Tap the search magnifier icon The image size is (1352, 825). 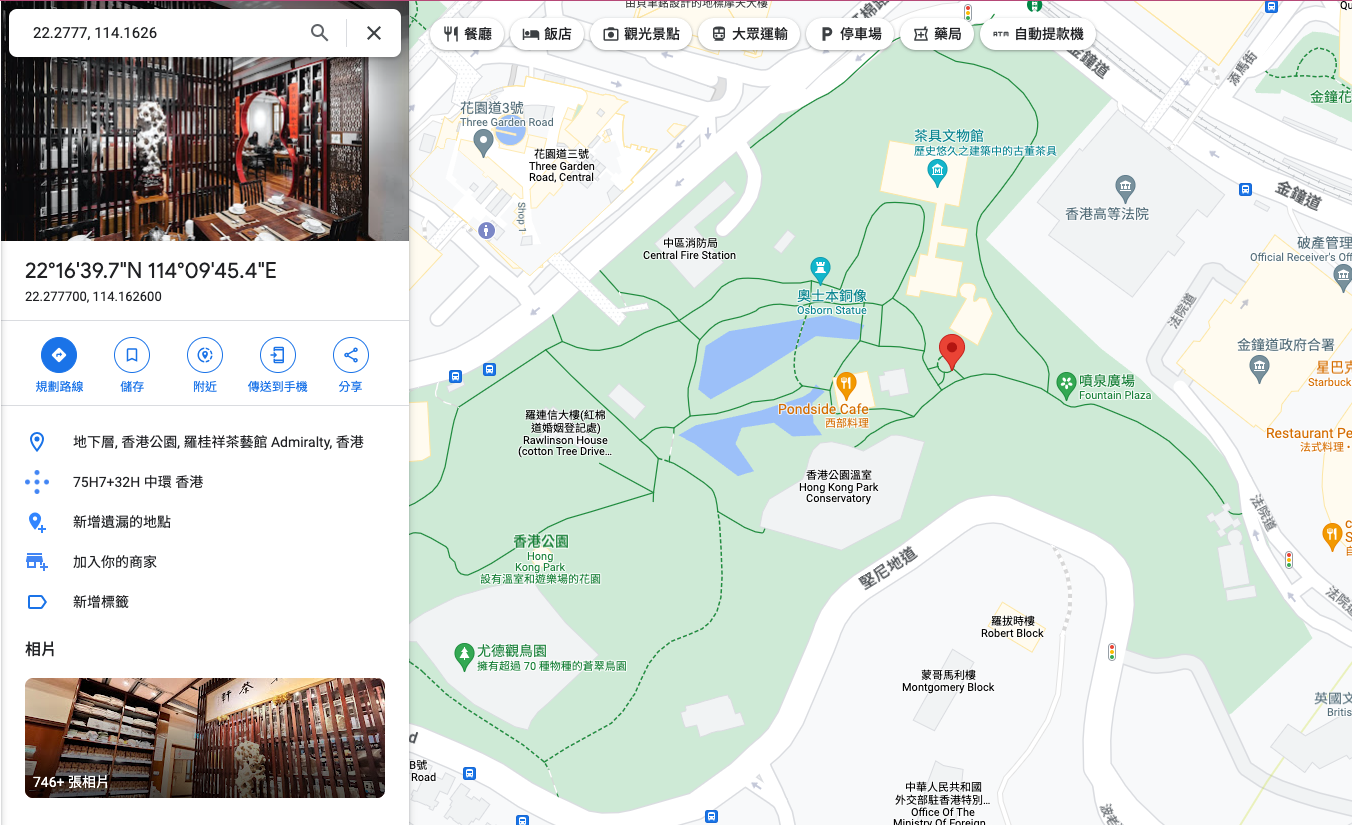[x=320, y=33]
